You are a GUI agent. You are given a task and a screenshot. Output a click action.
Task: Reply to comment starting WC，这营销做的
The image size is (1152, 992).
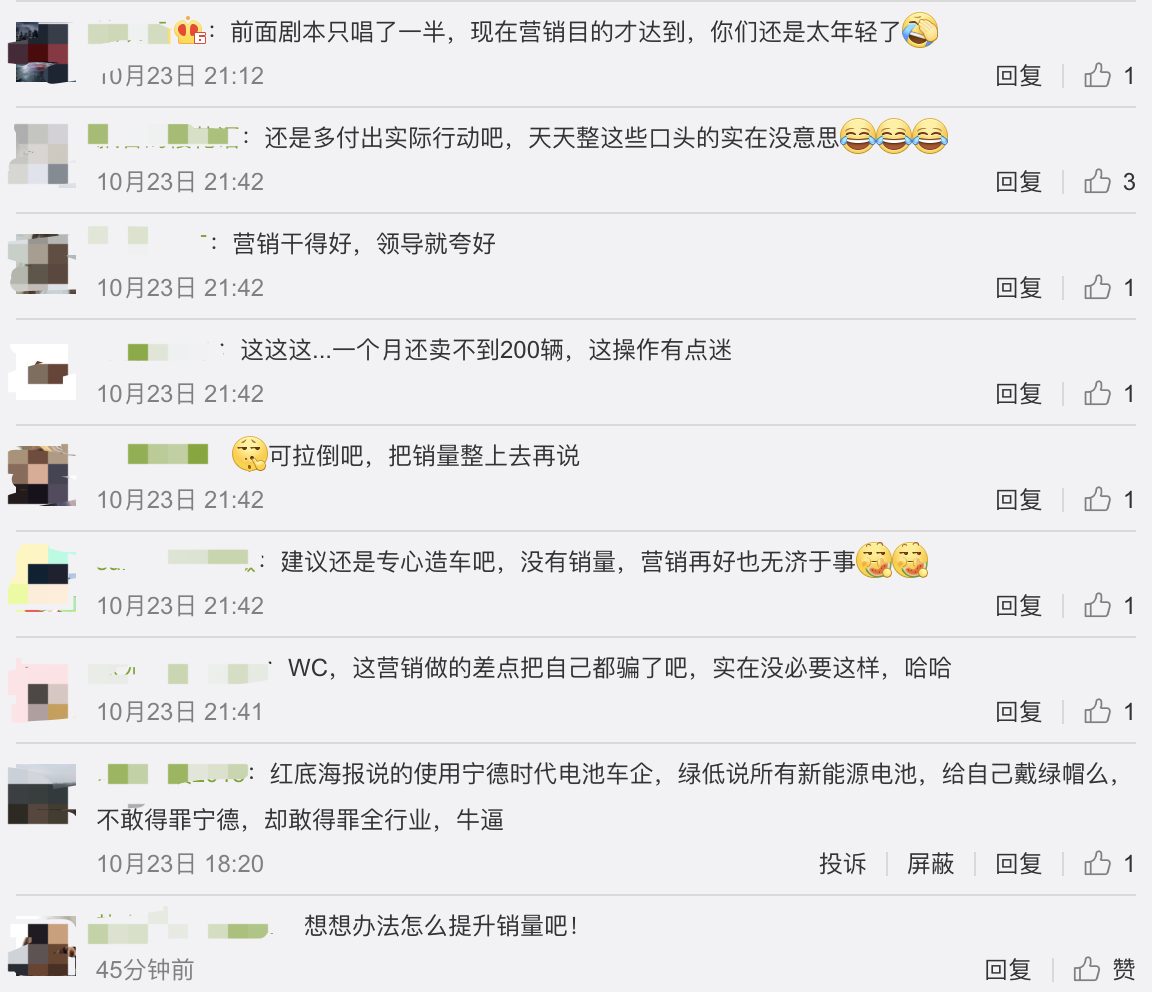click(1018, 712)
